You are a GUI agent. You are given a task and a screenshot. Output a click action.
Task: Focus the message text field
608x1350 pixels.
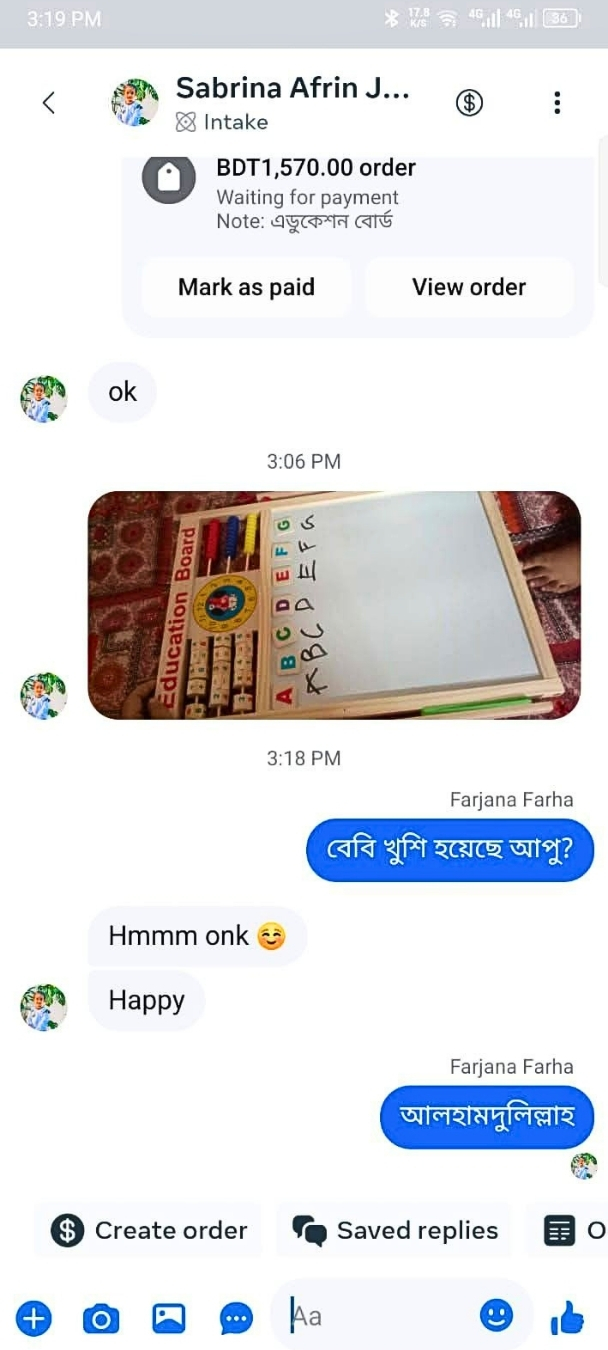[x=380, y=1316]
